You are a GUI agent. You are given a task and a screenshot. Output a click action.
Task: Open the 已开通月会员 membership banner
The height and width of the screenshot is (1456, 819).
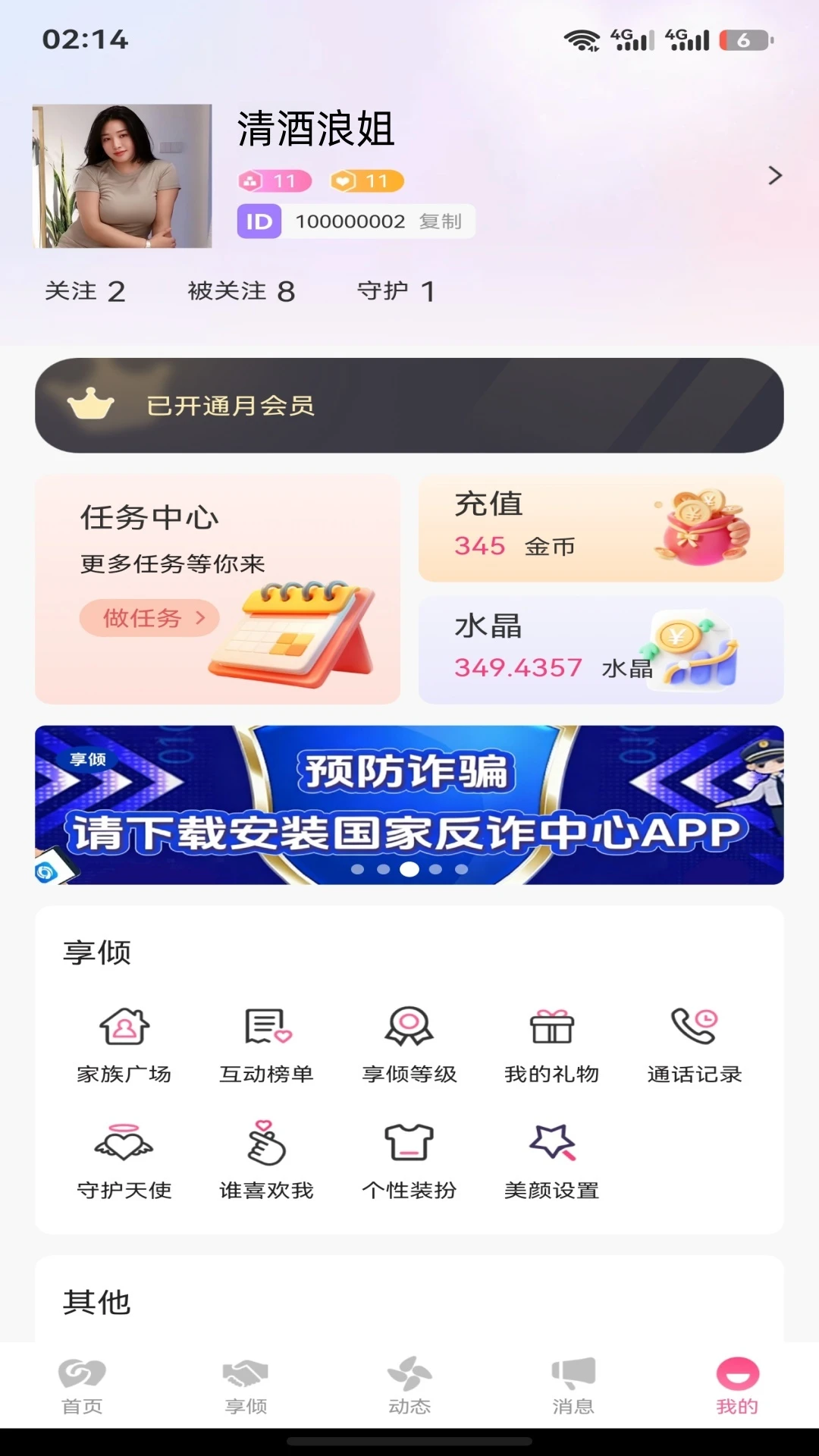[409, 406]
